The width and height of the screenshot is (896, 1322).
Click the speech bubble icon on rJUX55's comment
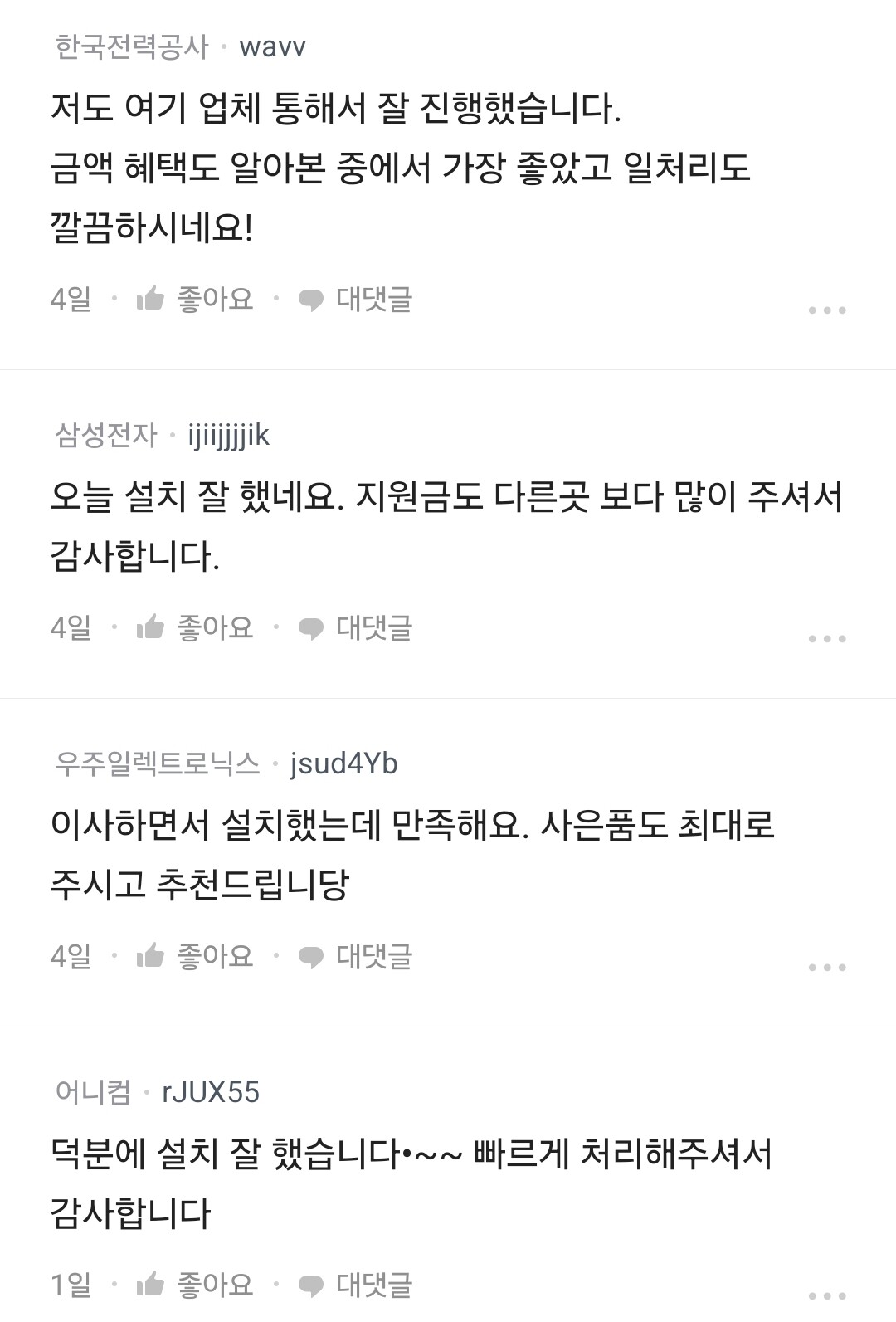[310, 1285]
